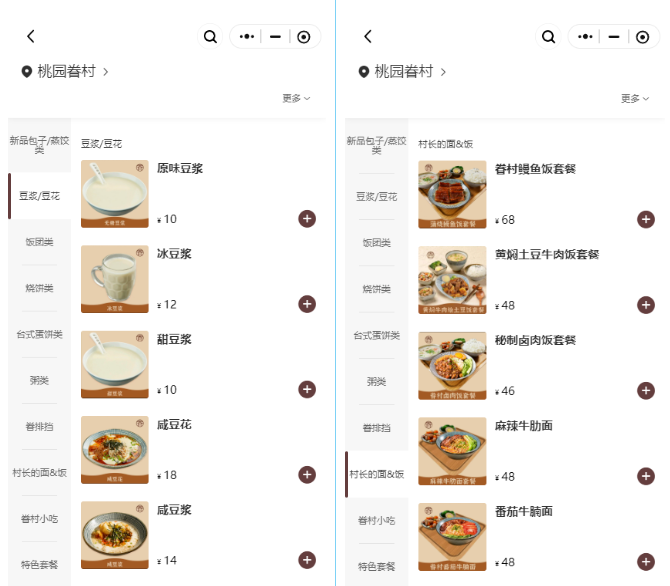This screenshot has width=670, height=586.
Task: Add 咸豆浆 to the cart
Action: click(306, 560)
